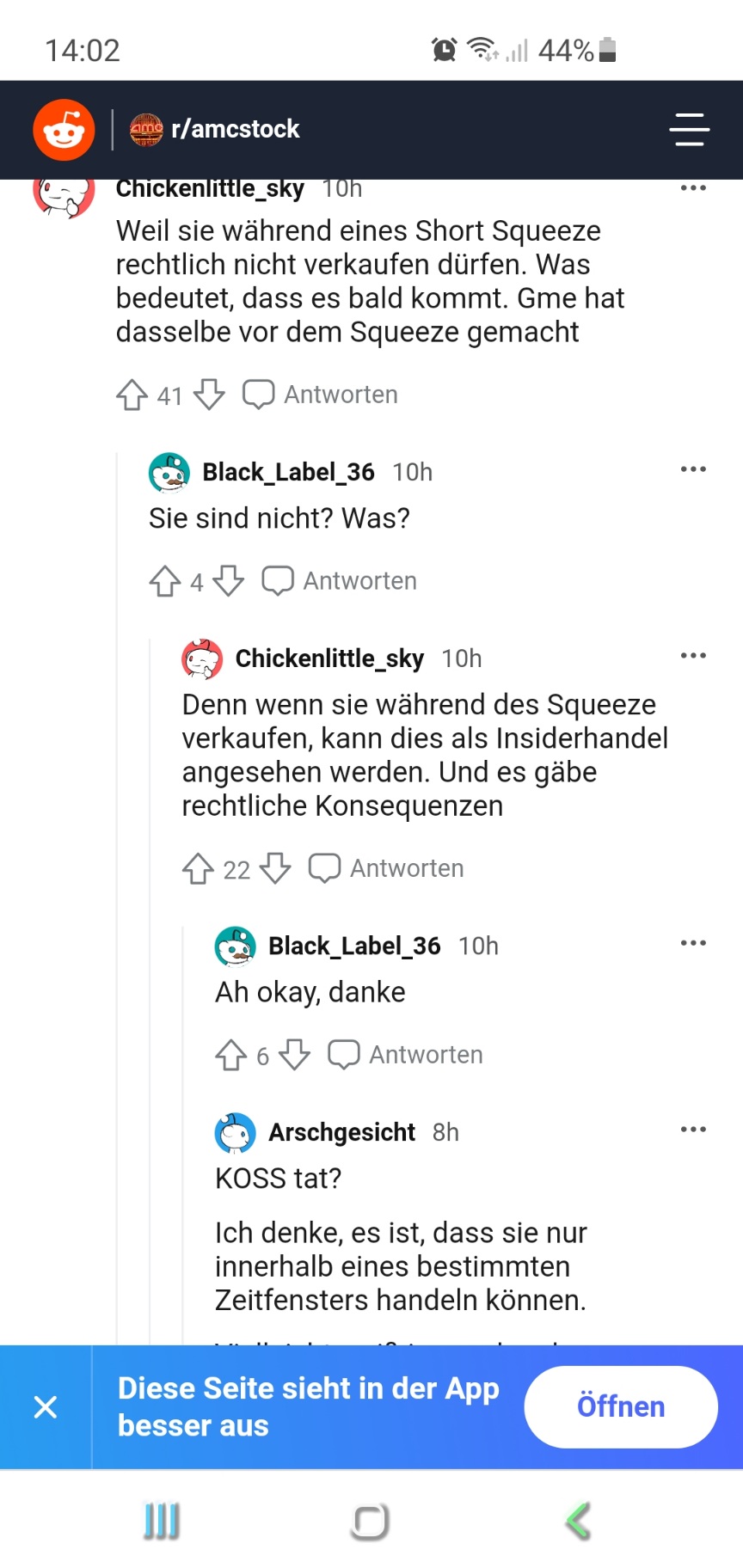This screenshot has height=1568, width=743.
Task: Open options for the Insiderhandel comment
Action: click(x=693, y=656)
